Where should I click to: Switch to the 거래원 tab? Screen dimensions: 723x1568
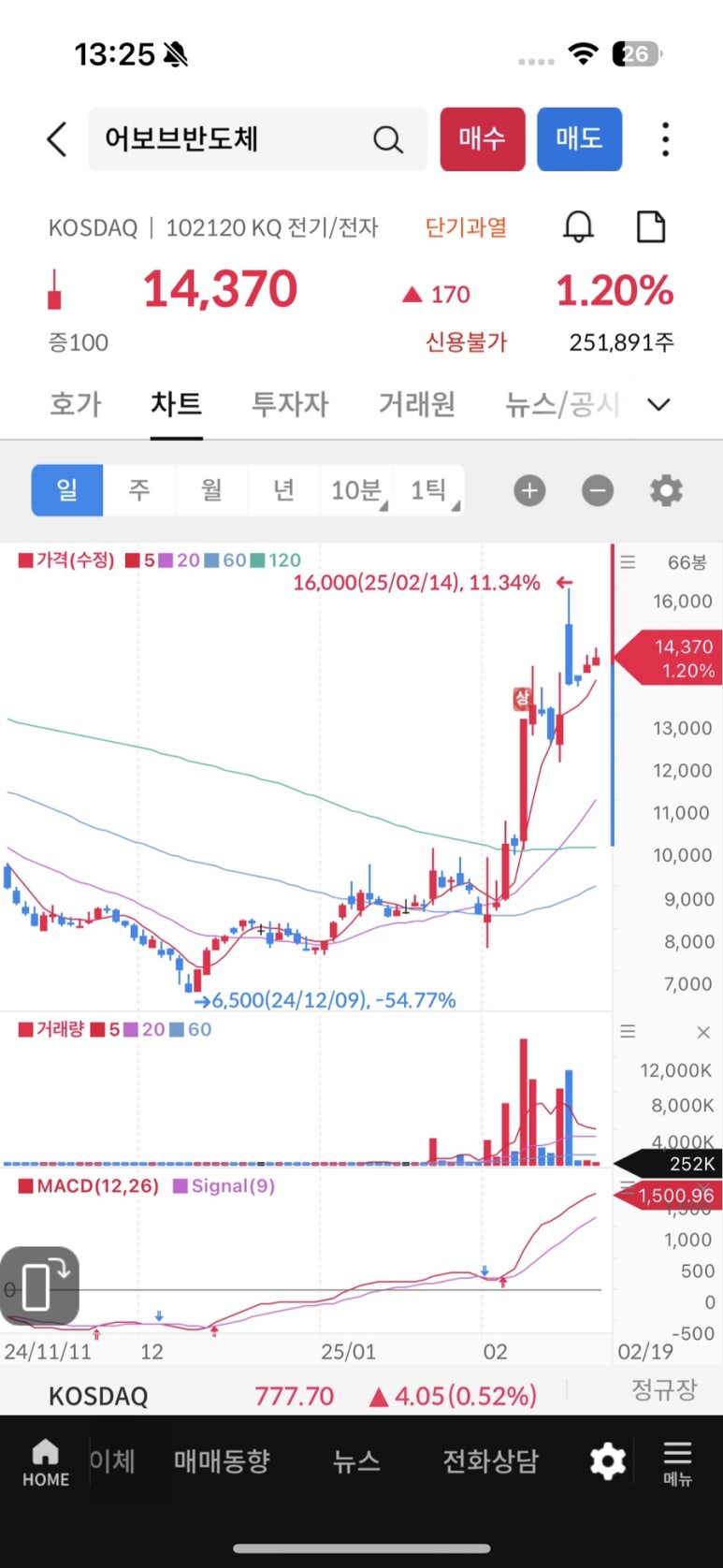pos(416,404)
